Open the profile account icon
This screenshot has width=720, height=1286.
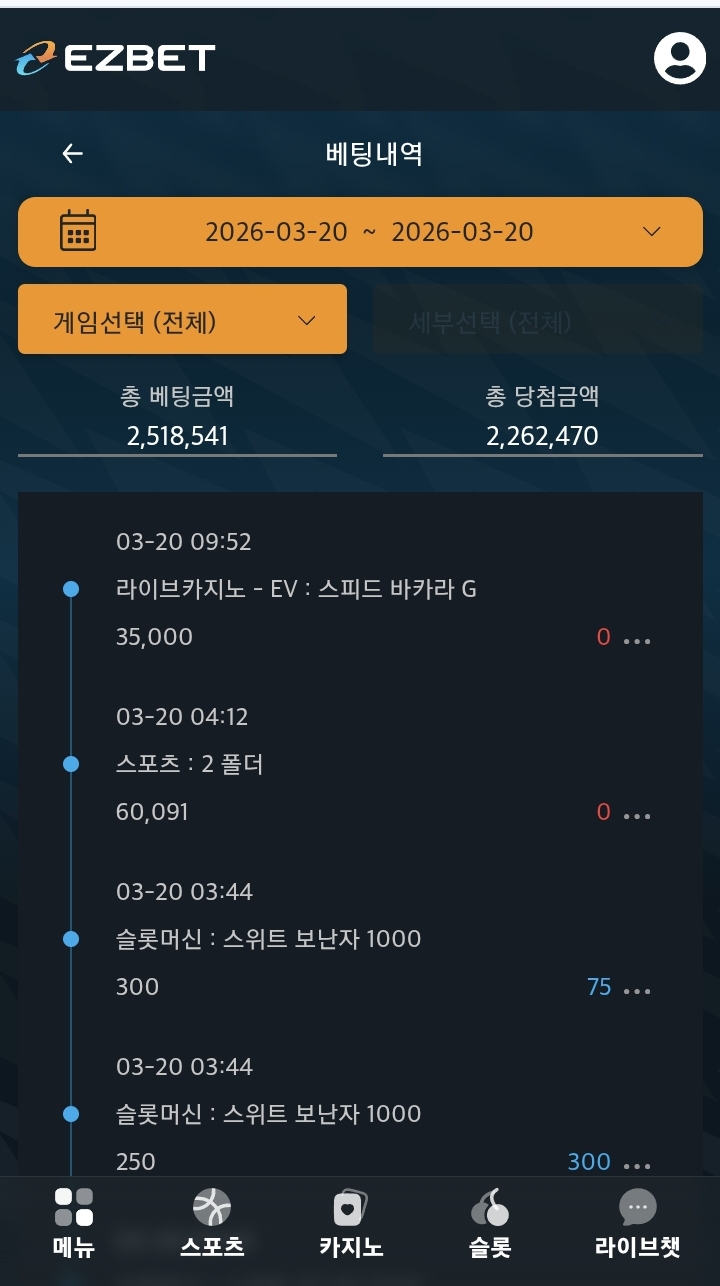click(x=679, y=58)
